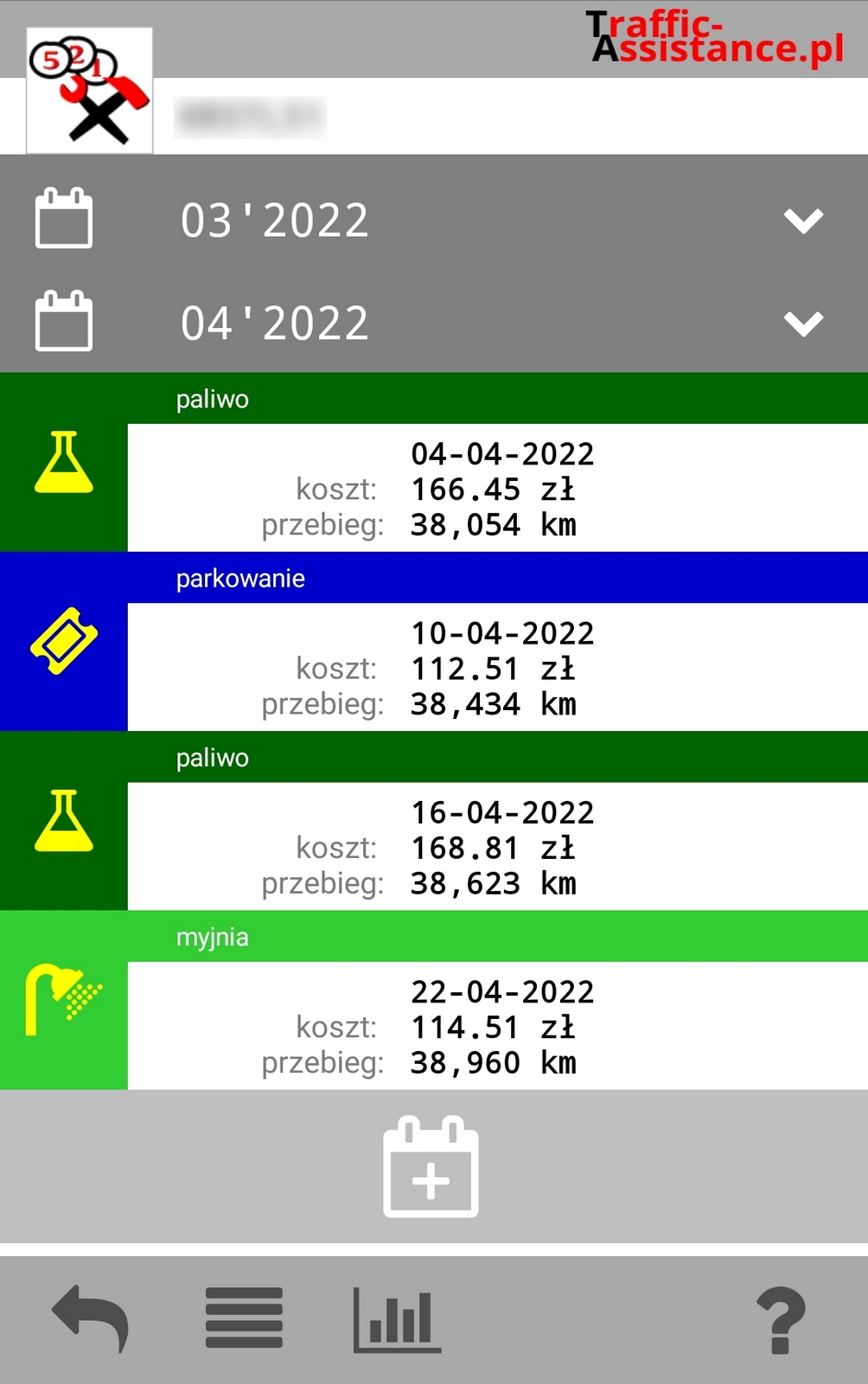Open the parkowanie entry from 10-04-2022
Image resolution: width=868 pixels, height=1384 pixels.
click(497, 667)
